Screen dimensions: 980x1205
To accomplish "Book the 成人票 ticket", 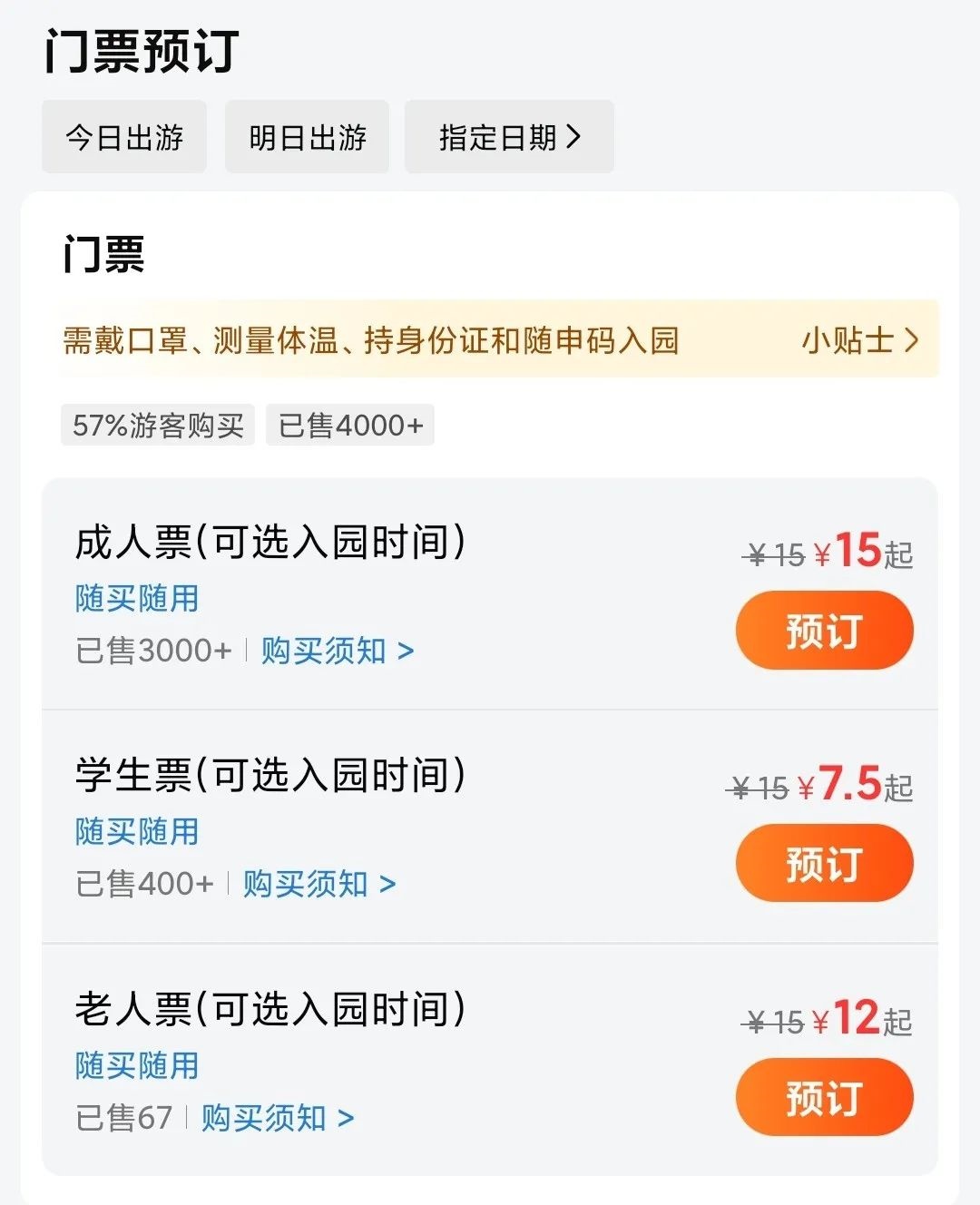I will click(824, 631).
